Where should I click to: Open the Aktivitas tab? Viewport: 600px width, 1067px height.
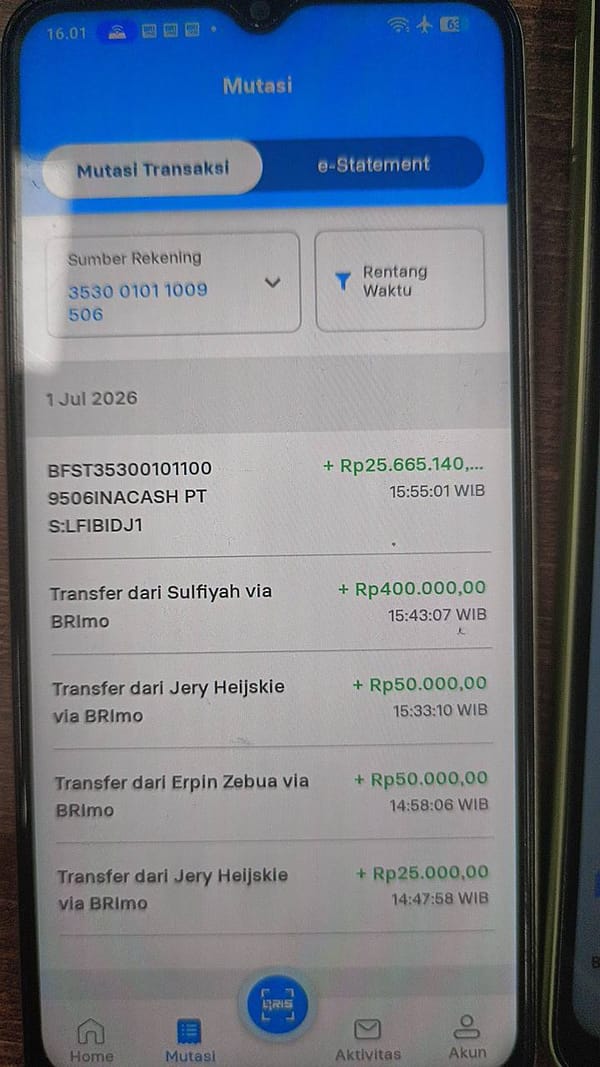coord(368,1040)
